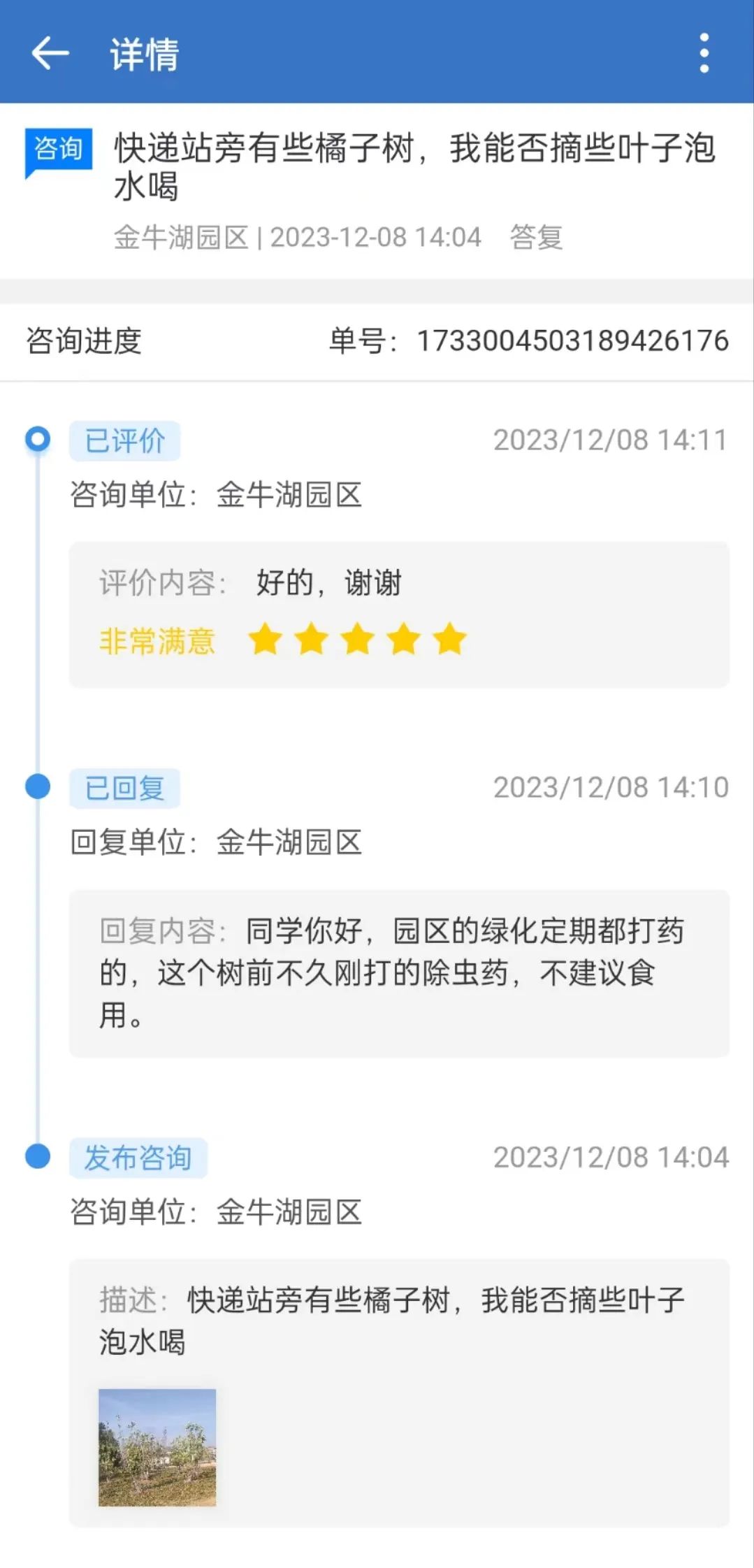The height and width of the screenshot is (1568, 754).
Task: Tap the 已评价 status badge
Action: pos(124,440)
